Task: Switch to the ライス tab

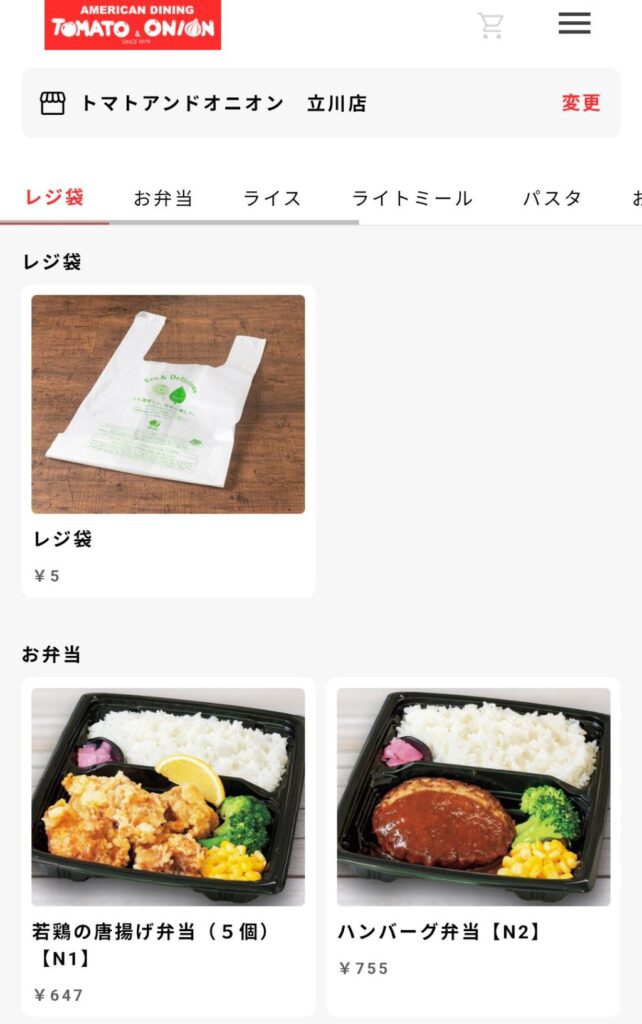Action: point(272,198)
